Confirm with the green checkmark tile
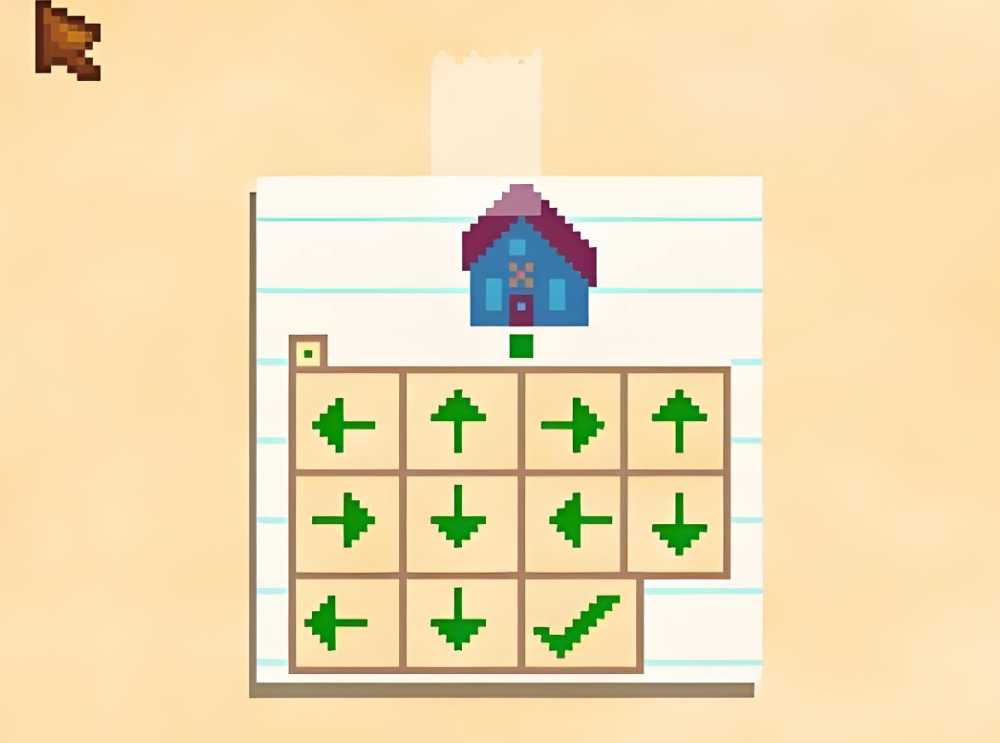1000x743 pixels. pos(580,623)
